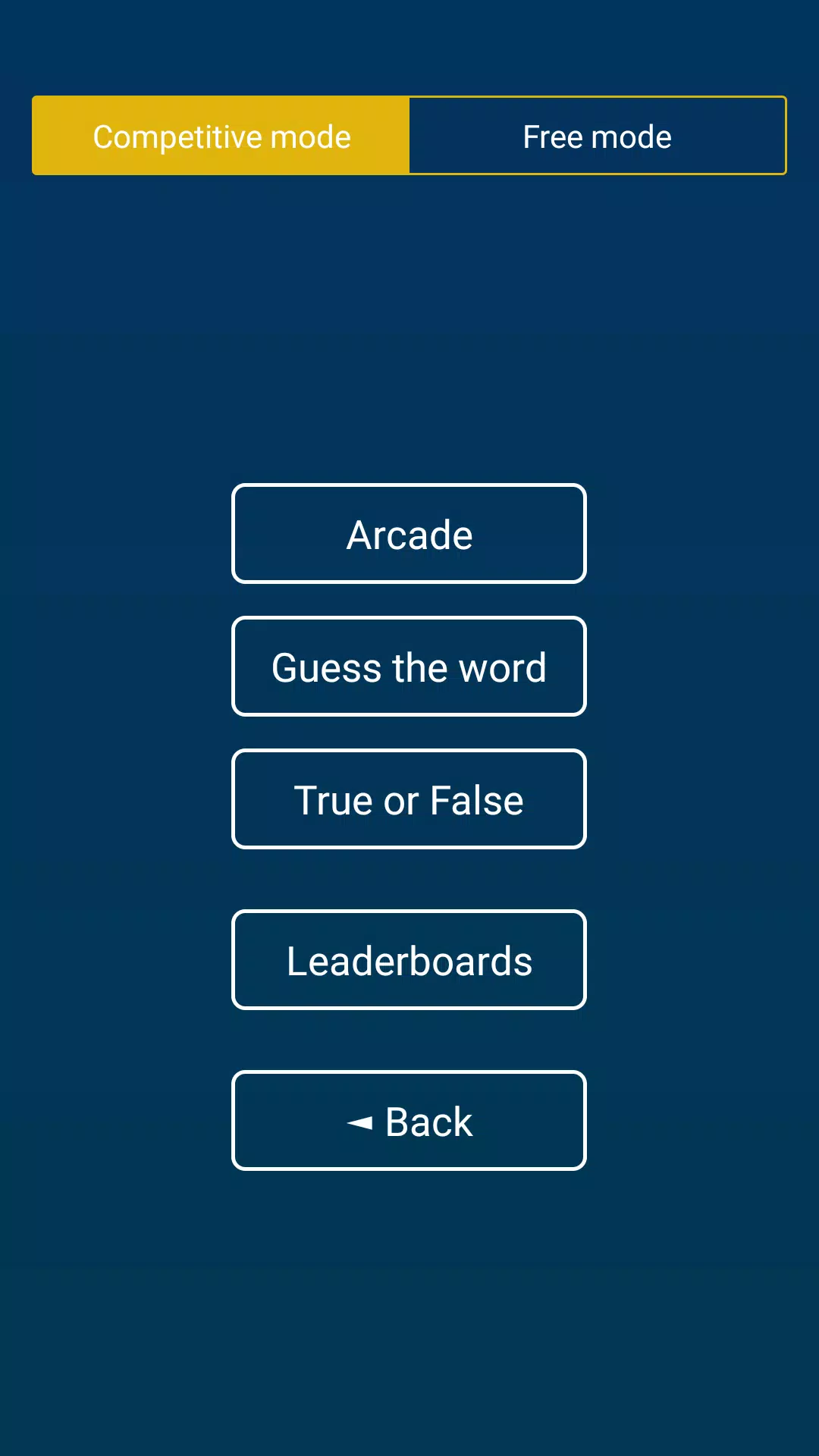The image size is (819, 1456).
Task: View the Leaderboards
Action: [409, 960]
